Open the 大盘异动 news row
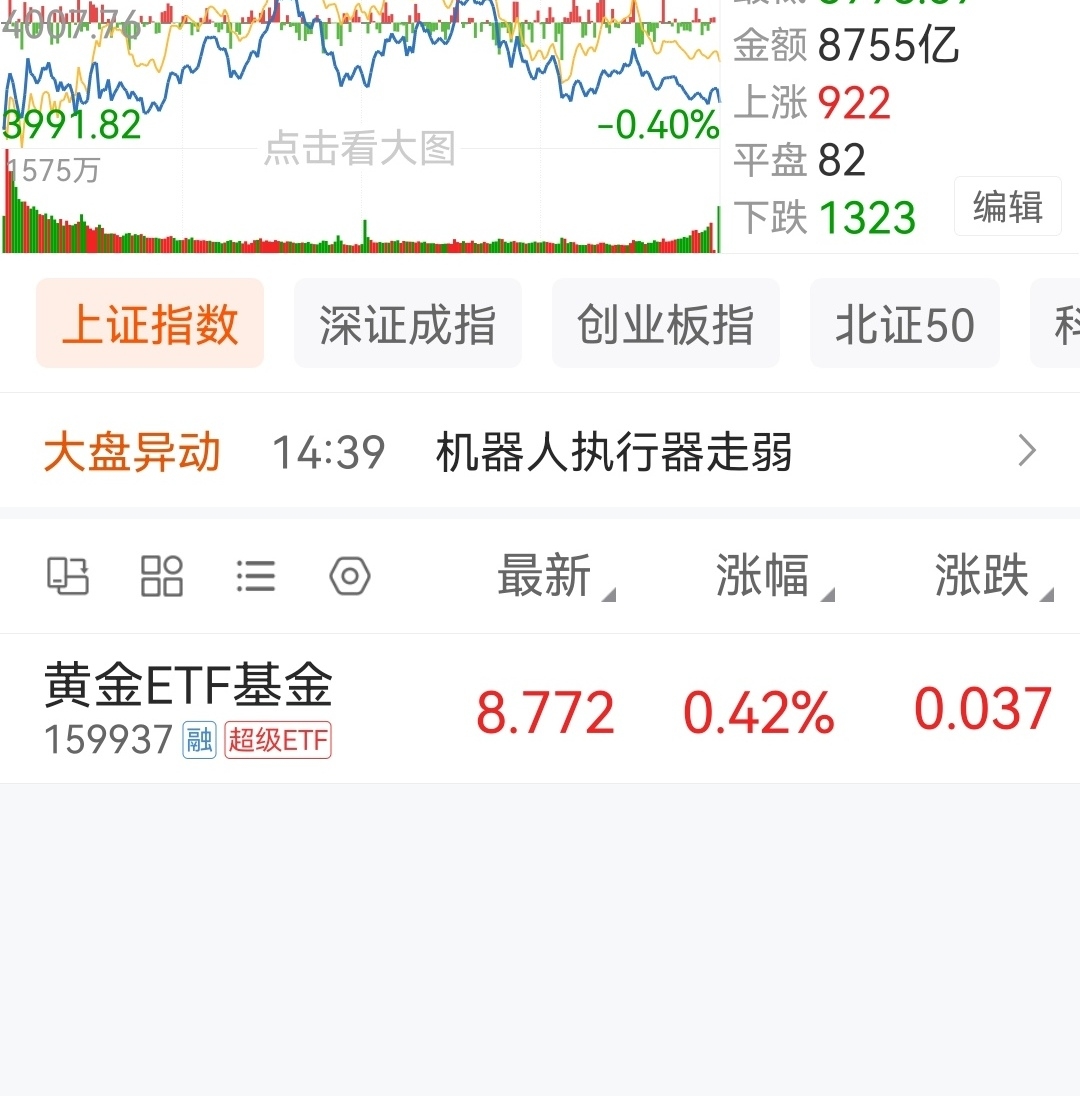 coord(540,452)
